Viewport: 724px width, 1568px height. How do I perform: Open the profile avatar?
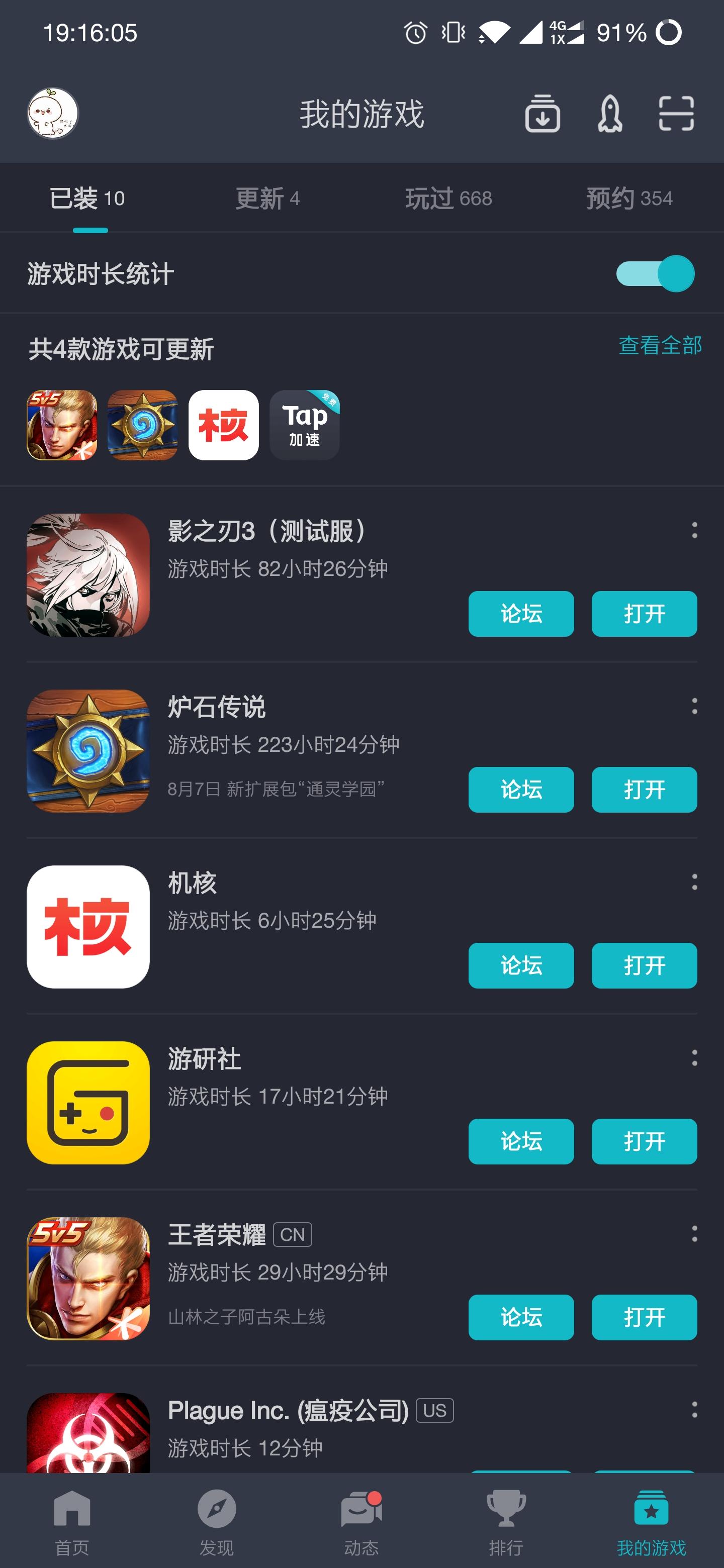tap(53, 113)
